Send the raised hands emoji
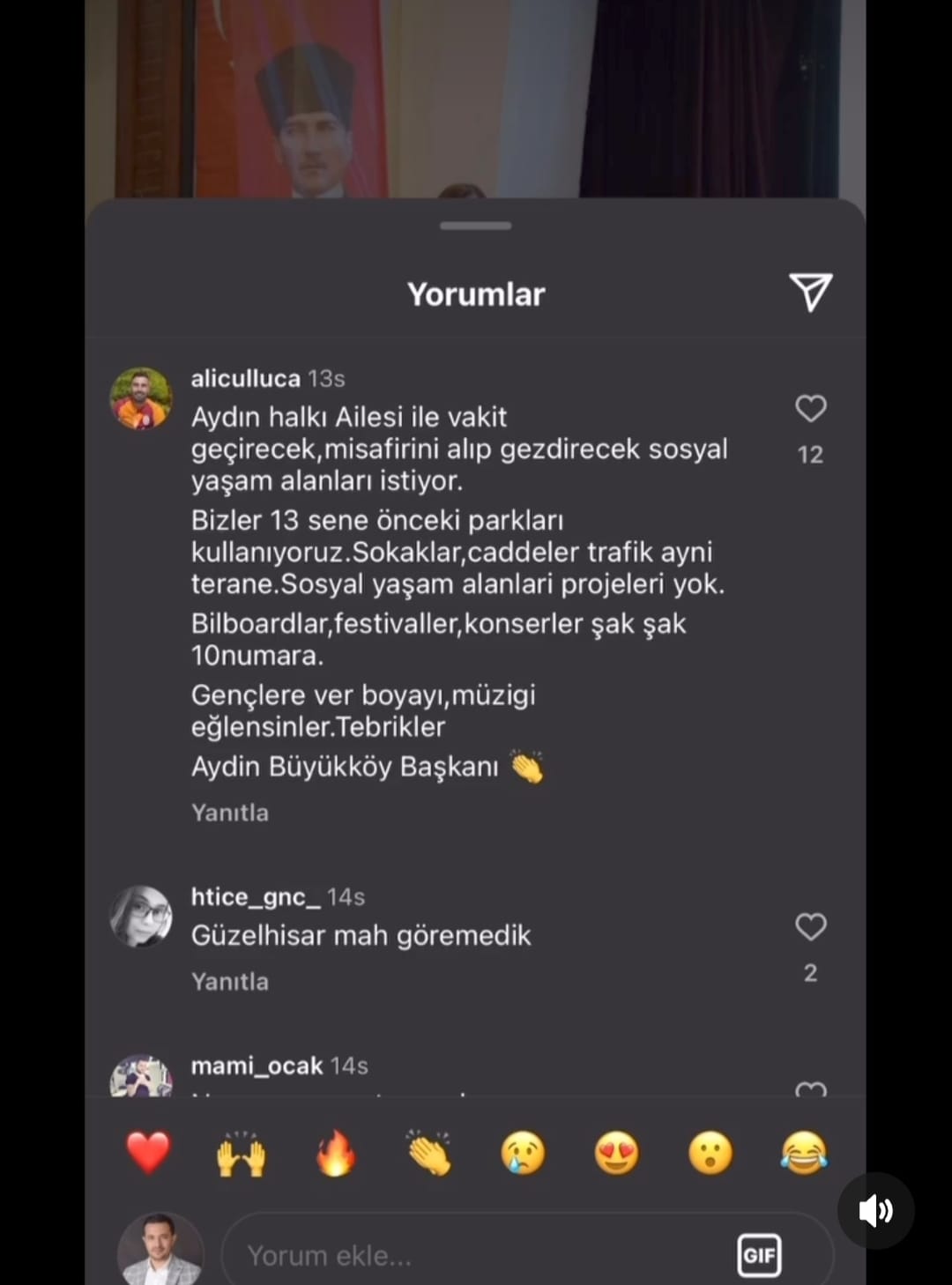 click(242, 1153)
